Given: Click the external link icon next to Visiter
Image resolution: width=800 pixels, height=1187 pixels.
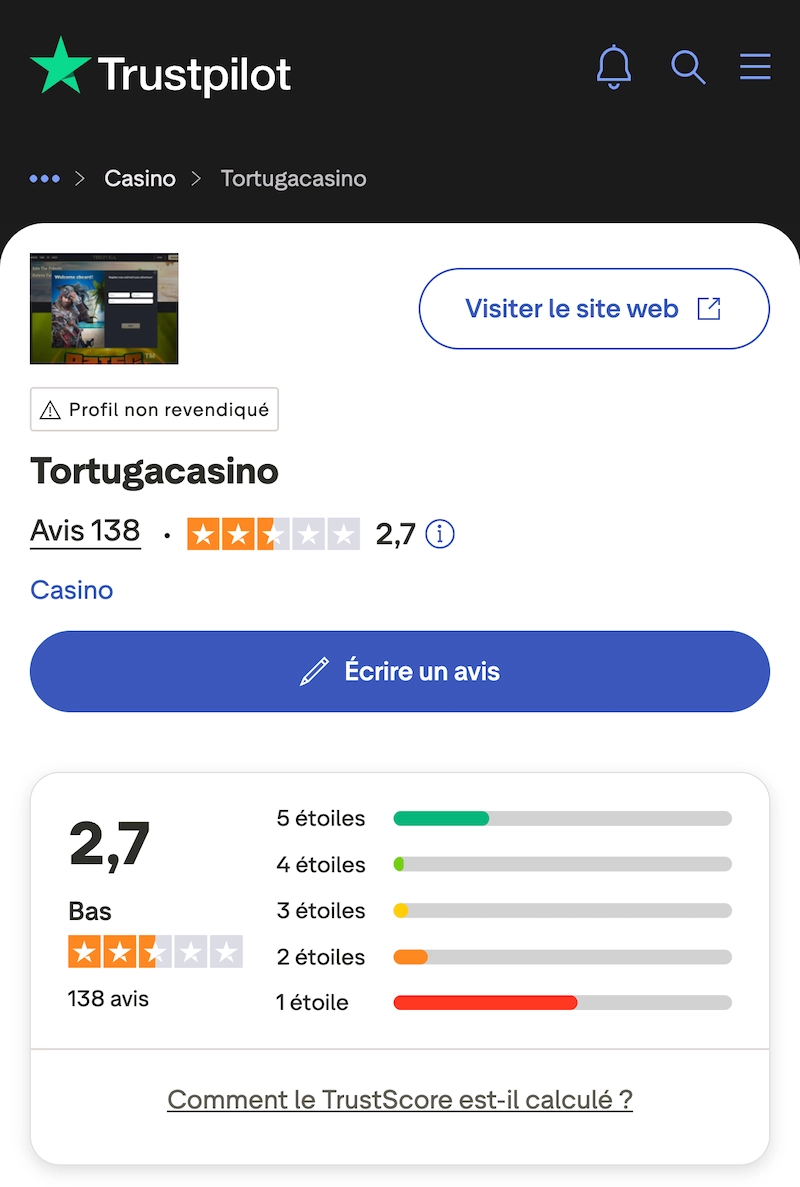Looking at the screenshot, I should [x=708, y=309].
